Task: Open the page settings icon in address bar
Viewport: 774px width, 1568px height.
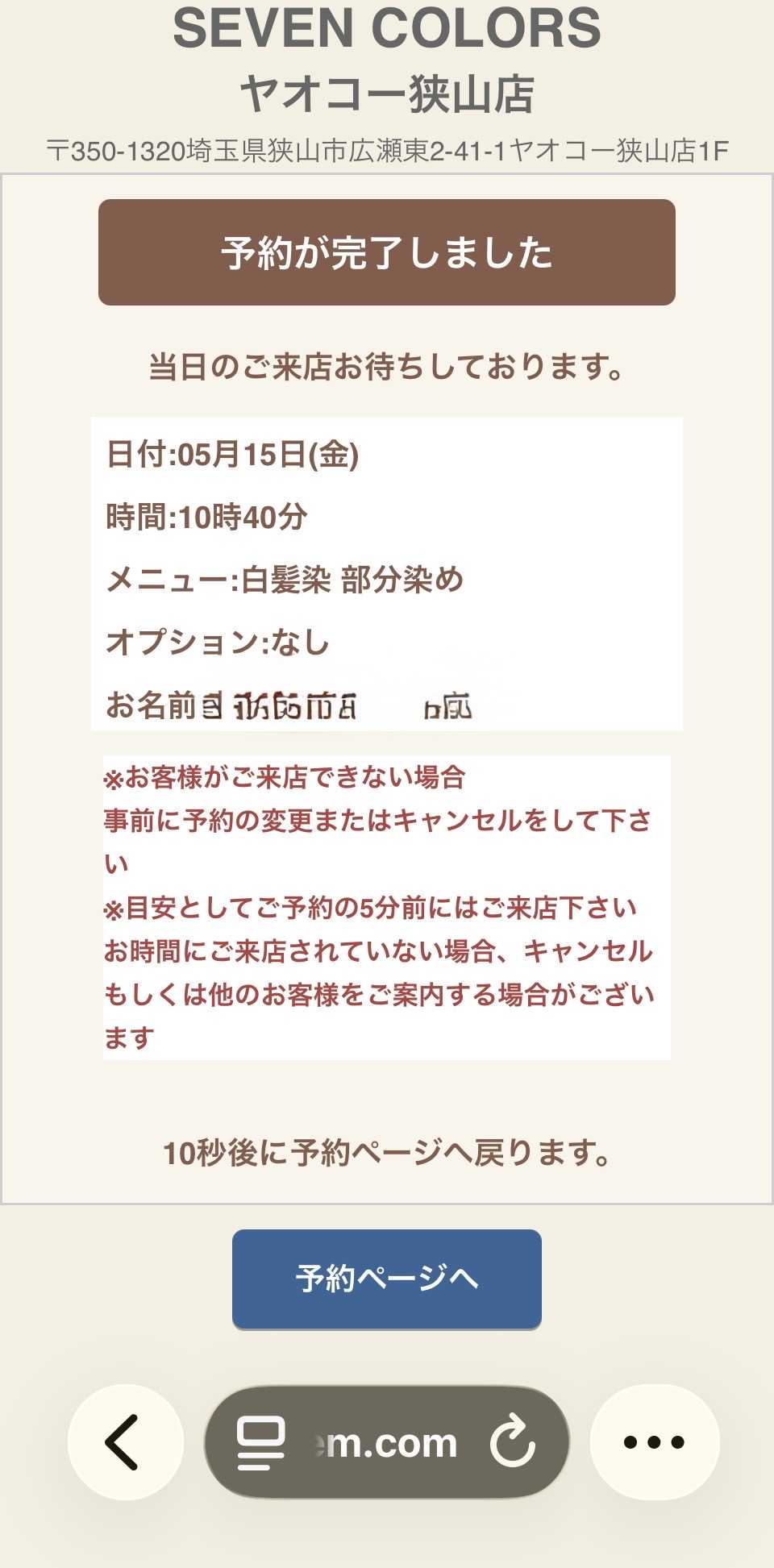Action: [260, 1442]
